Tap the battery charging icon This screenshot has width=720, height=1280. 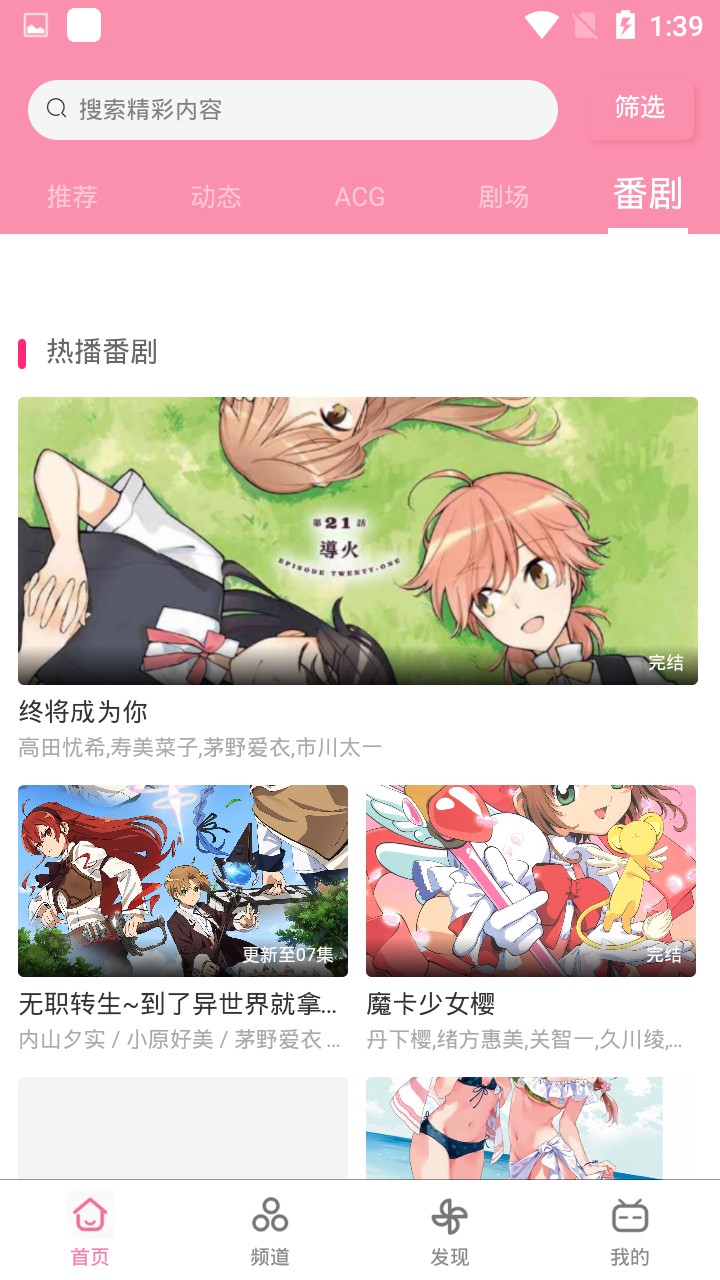coord(625,24)
